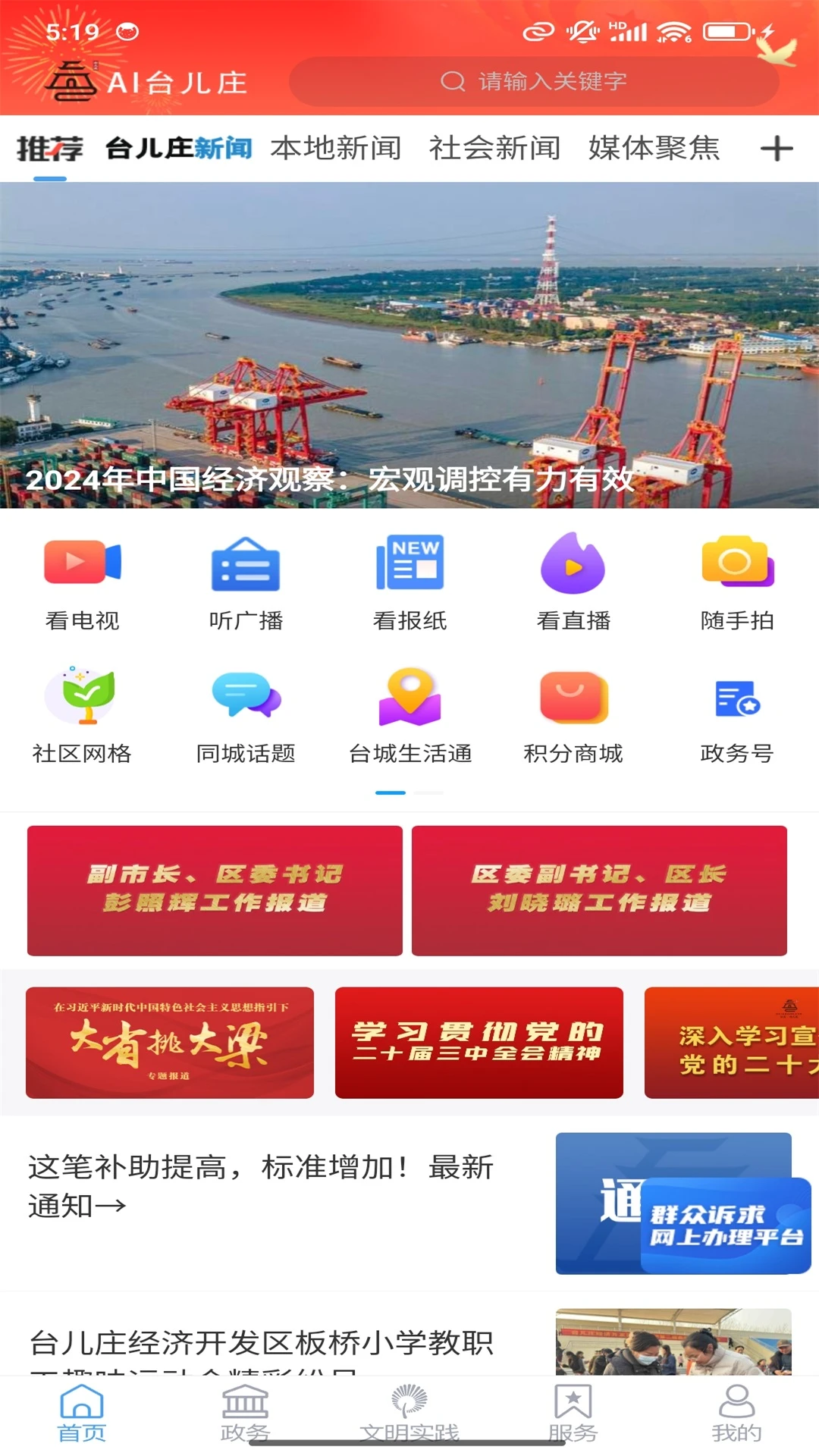Open the 2024年中国经济观察 banner article
This screenshot has height=1456, width=819.
click(x=409, y=345)
